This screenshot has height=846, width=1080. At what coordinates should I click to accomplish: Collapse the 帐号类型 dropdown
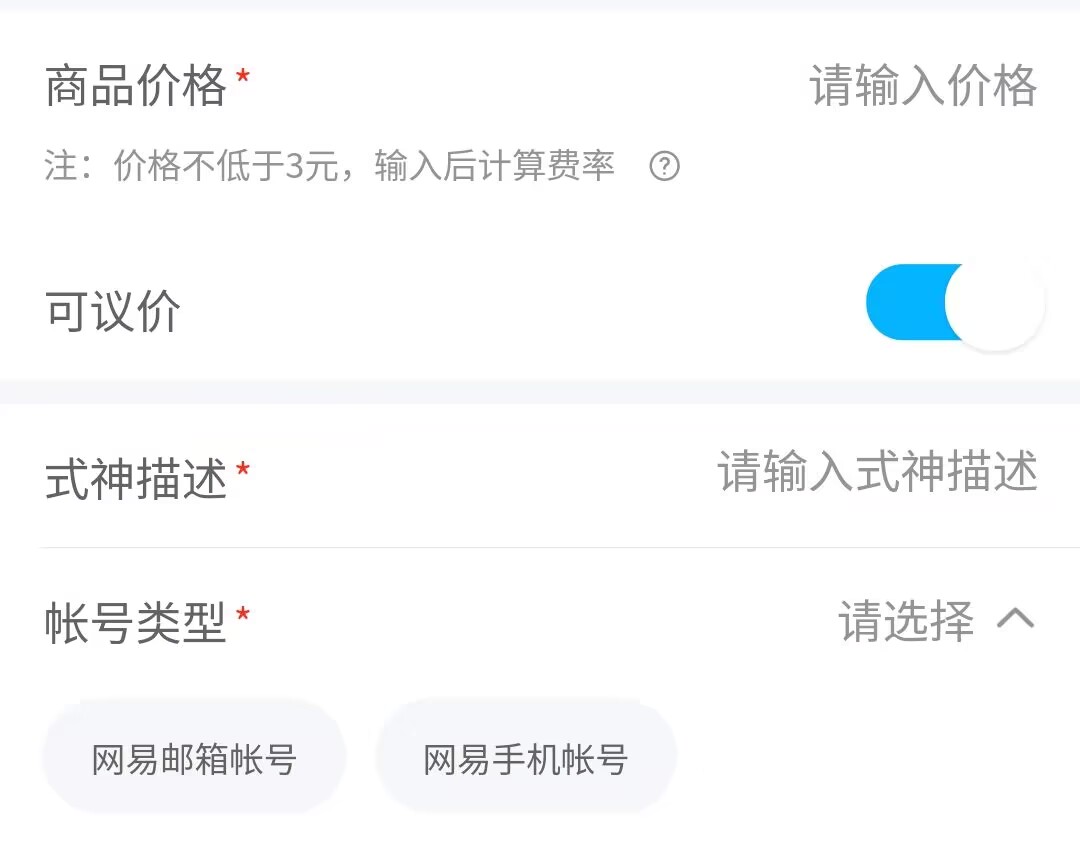tap(1015, 621)
